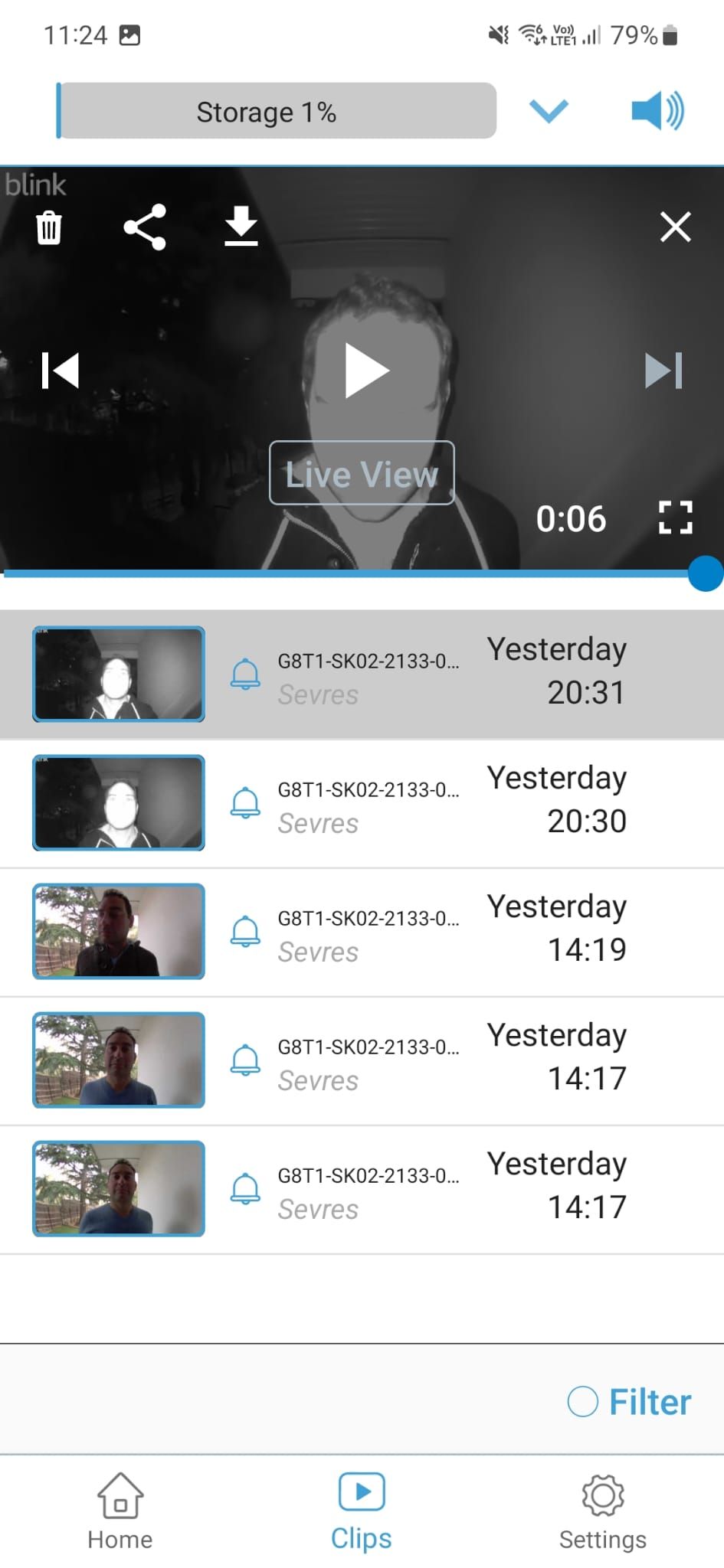
Task: Skip to the previous clip
Action: click(61, 371)
